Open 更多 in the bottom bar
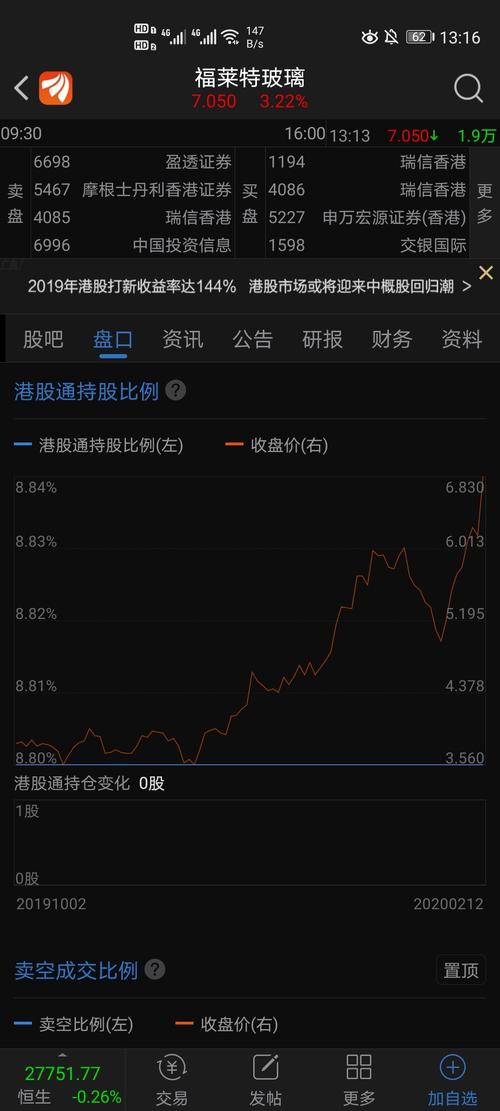The width and height of the screenshot is (500, 1111). (x=359, y=1079)
